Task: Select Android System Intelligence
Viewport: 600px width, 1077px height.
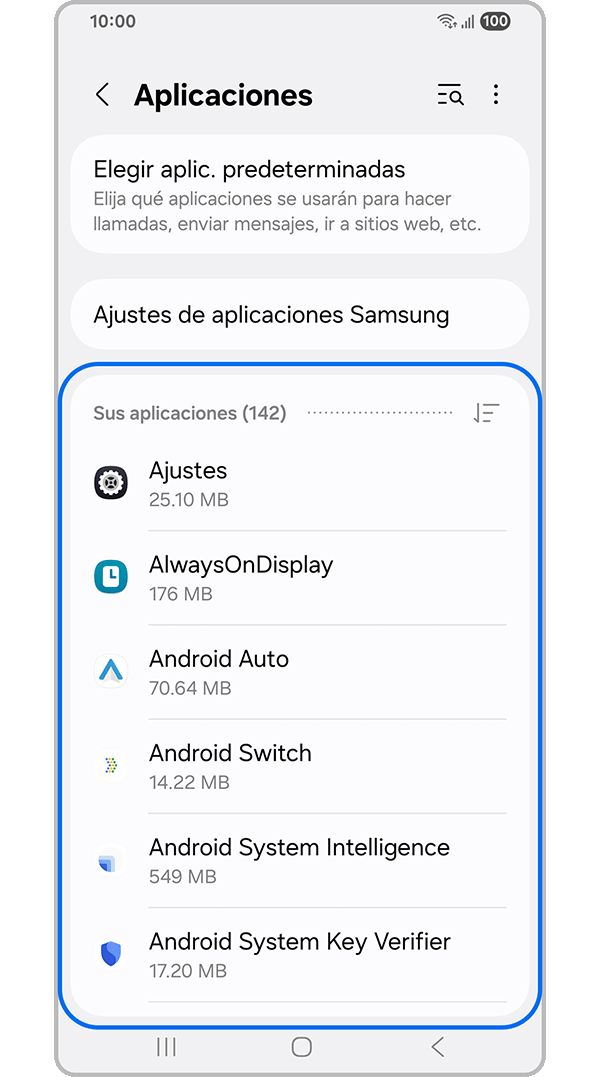Action: [299, 859]
